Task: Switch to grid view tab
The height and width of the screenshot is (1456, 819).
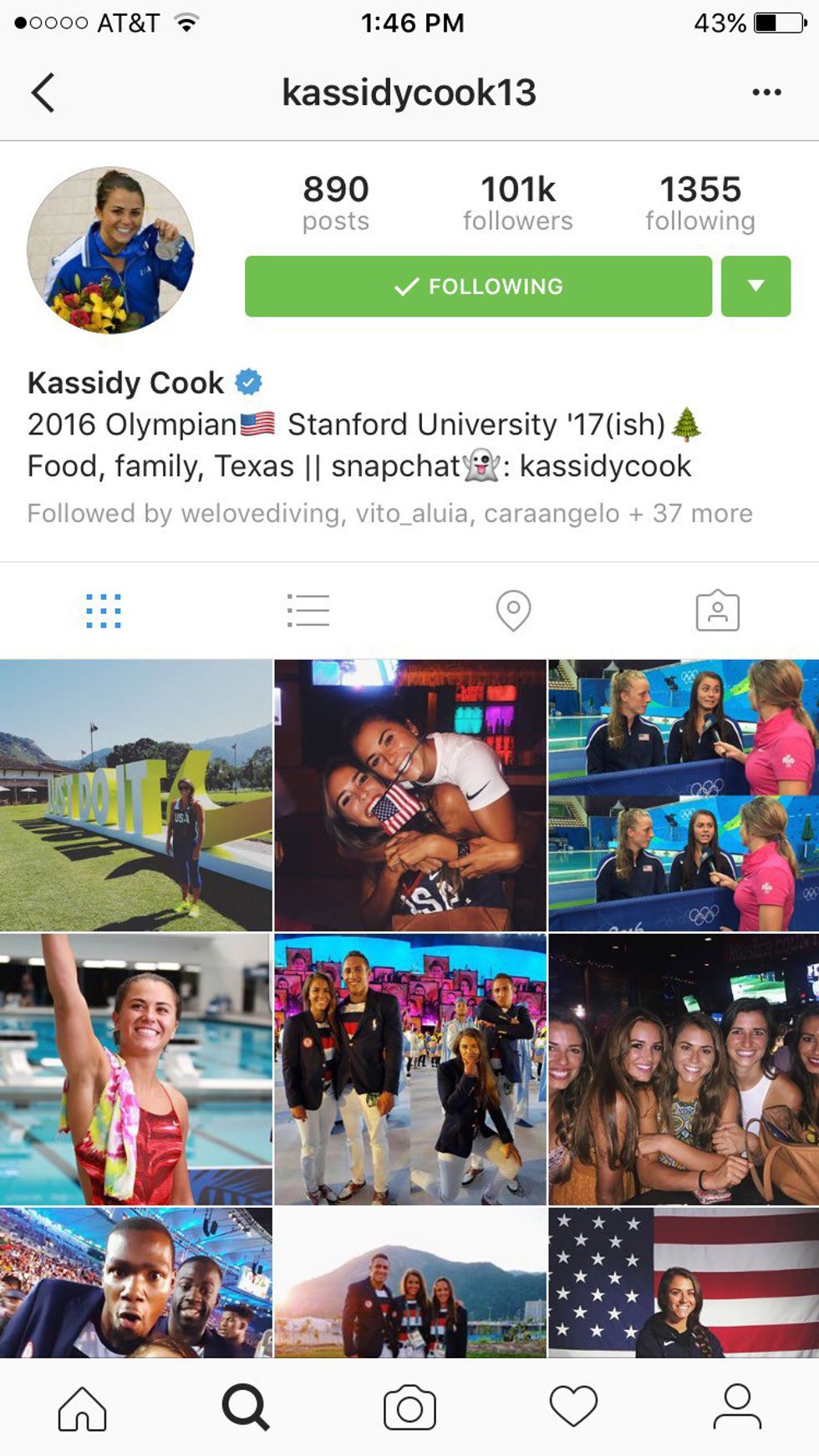Action: point(104,611)
